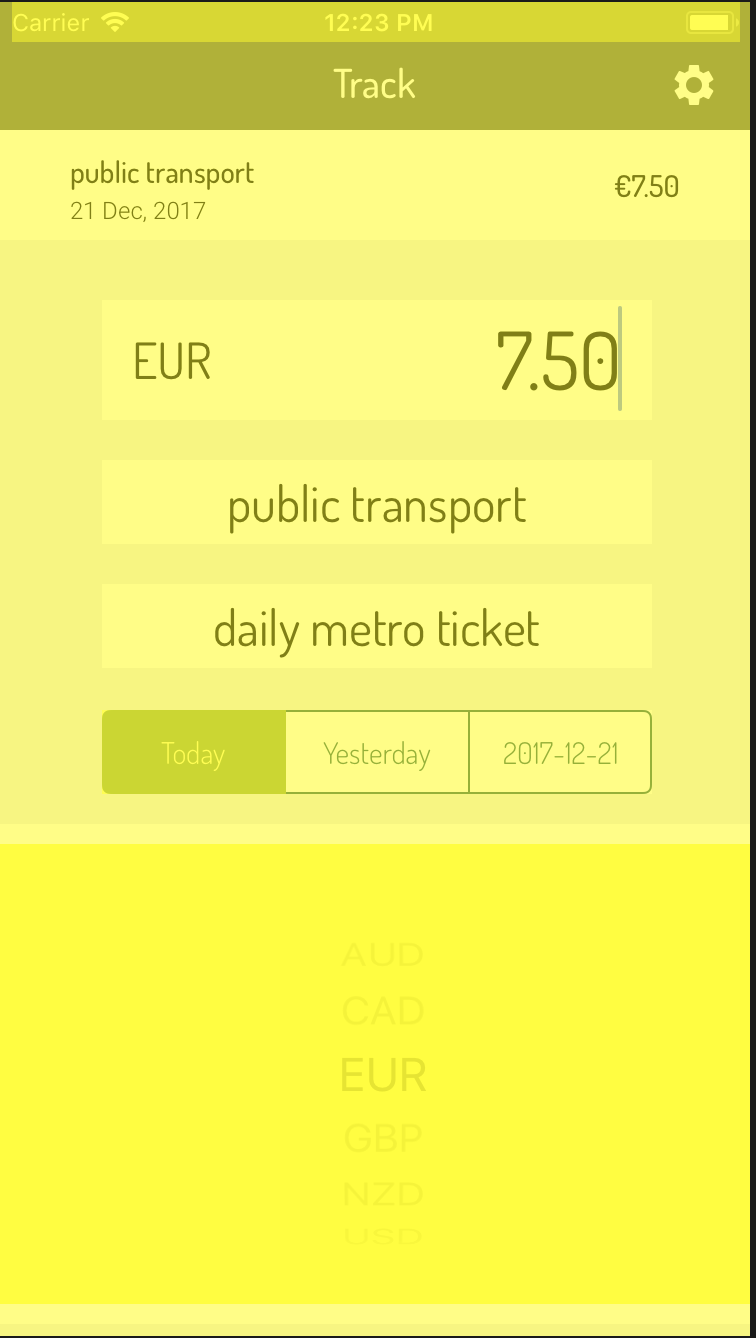Viewport: 756px width, 1338px height.
Task: Tap the EUR currency label
Action: pos(172,361)
